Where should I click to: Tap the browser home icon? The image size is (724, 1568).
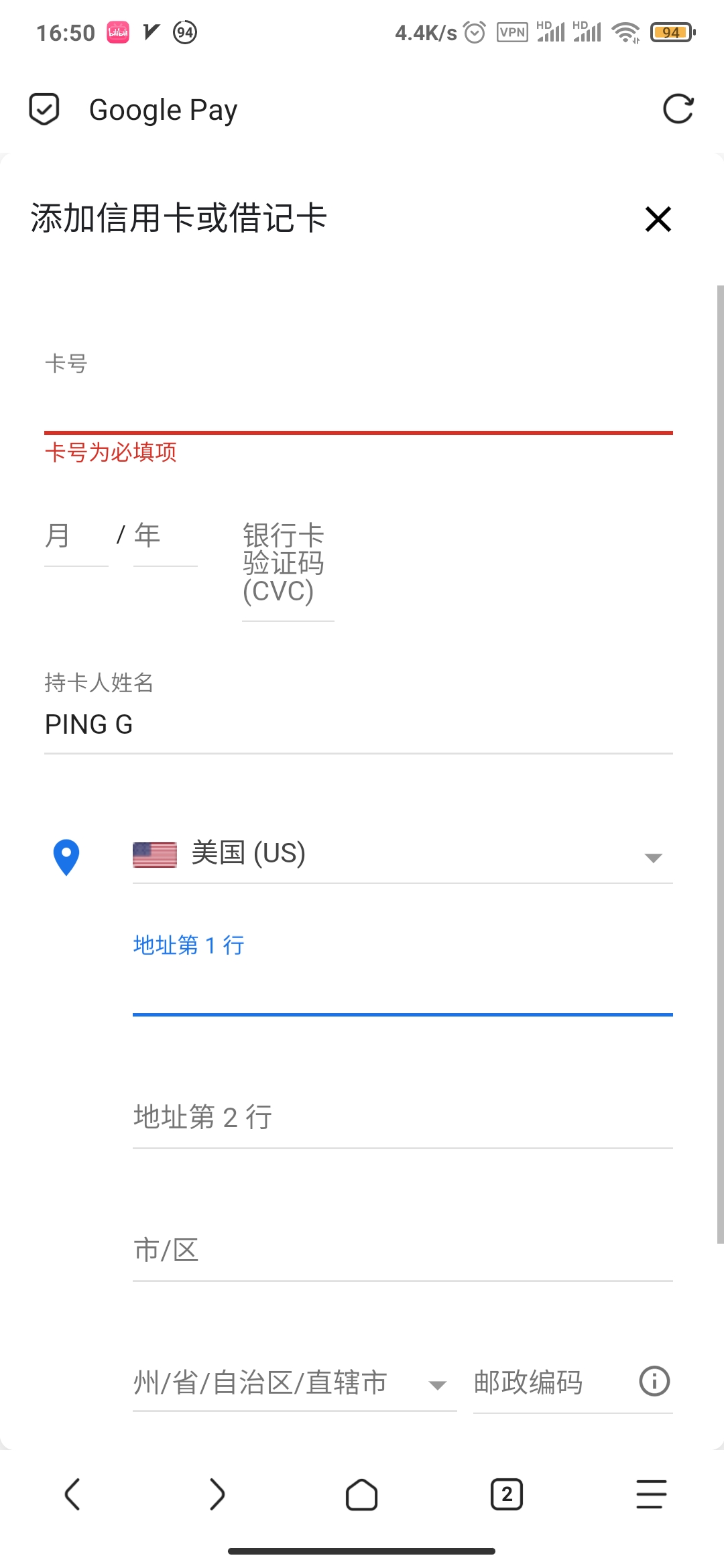click(x=361, y=1494)
